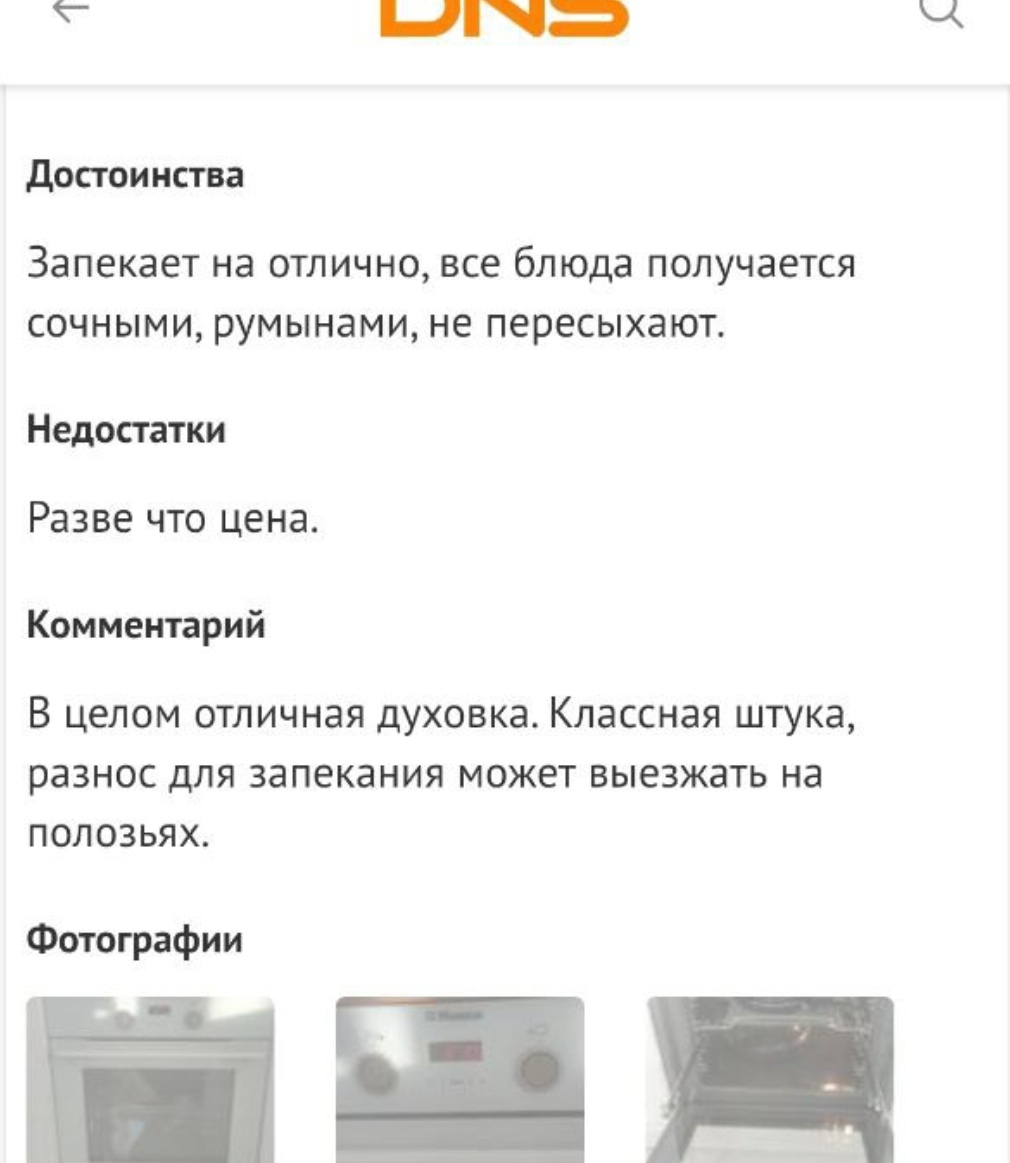
Task: View the photo of the oven control panel
Action: 460,1080
